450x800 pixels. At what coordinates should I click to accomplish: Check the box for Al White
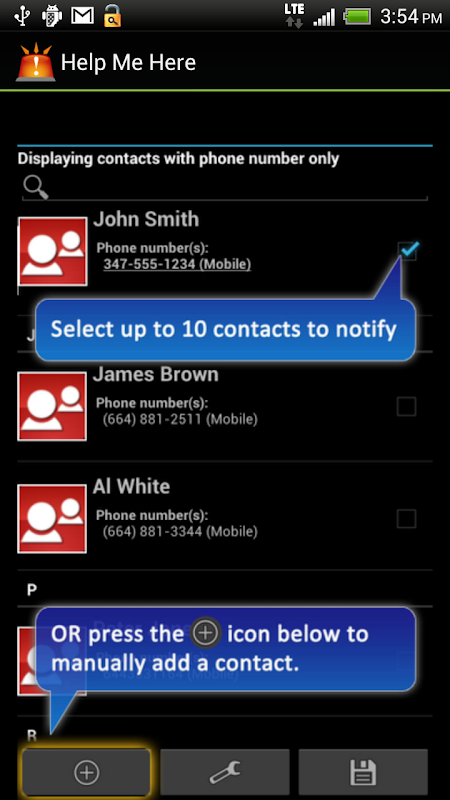407,519
